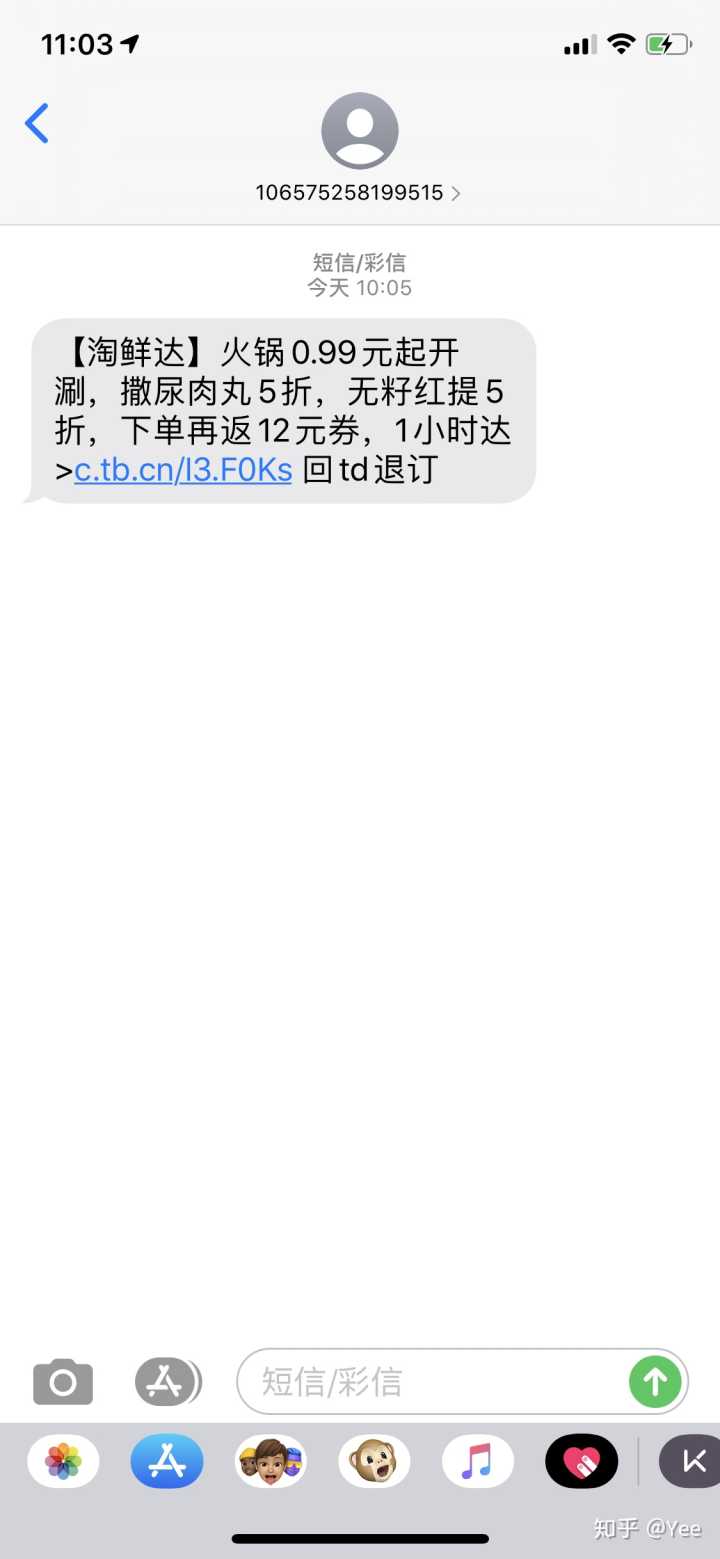Toggle the App Store apps drawer
The width and height of the screenshot is (720, 1559).
(x=167, y=1382)
